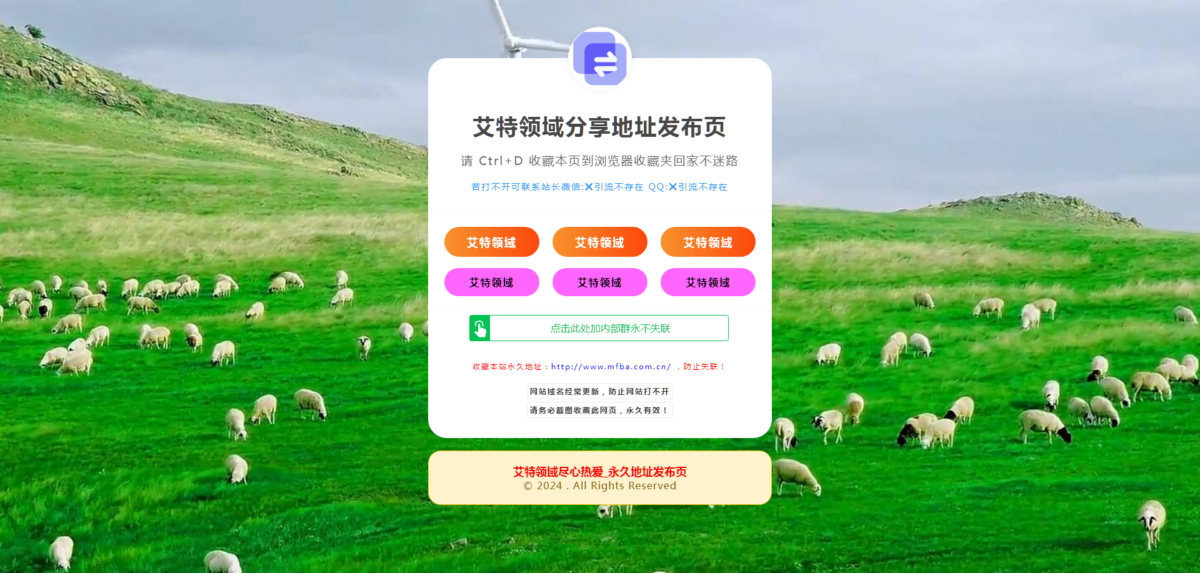Open the http://www.mfba.com.cn/ permanent address link
Image resolution: width=1200 pixels, height=573 pixels.
611,367
